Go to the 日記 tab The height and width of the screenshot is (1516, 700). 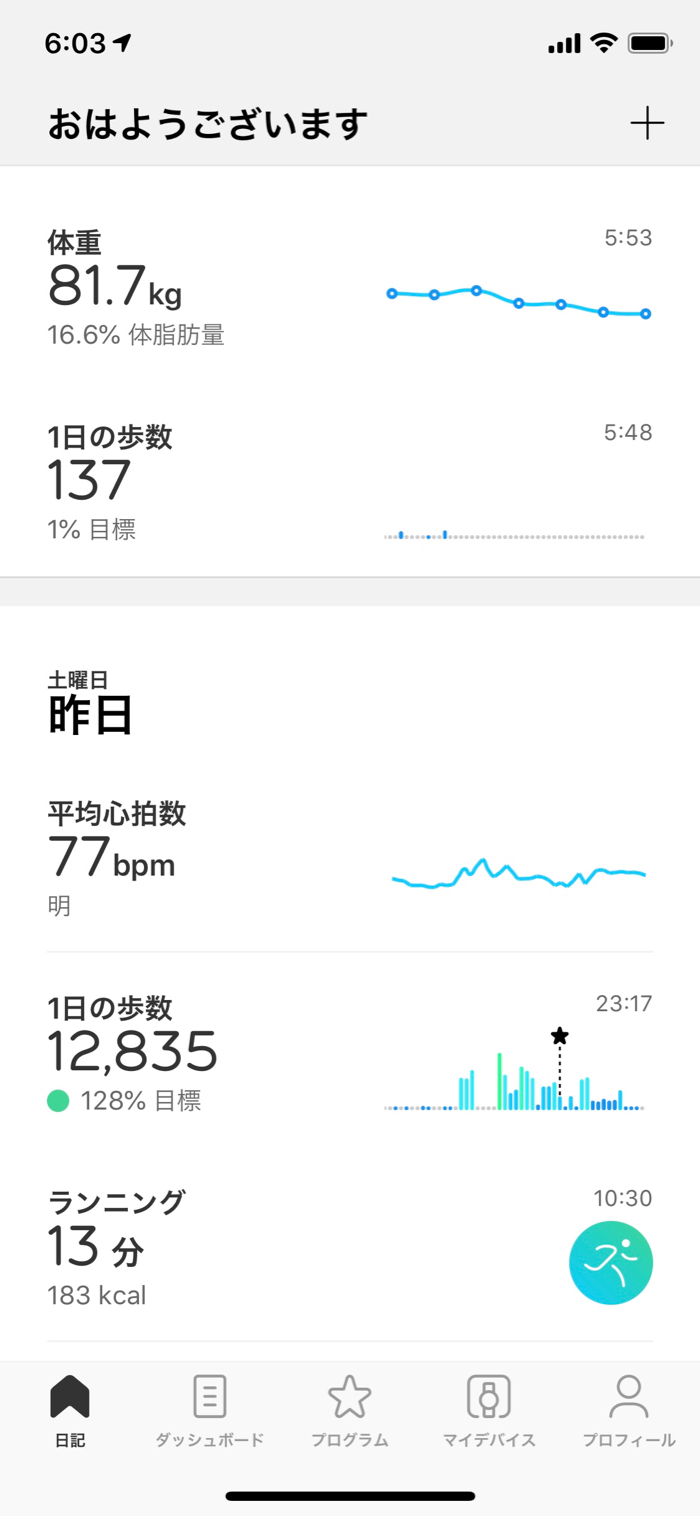point(70,1410)
